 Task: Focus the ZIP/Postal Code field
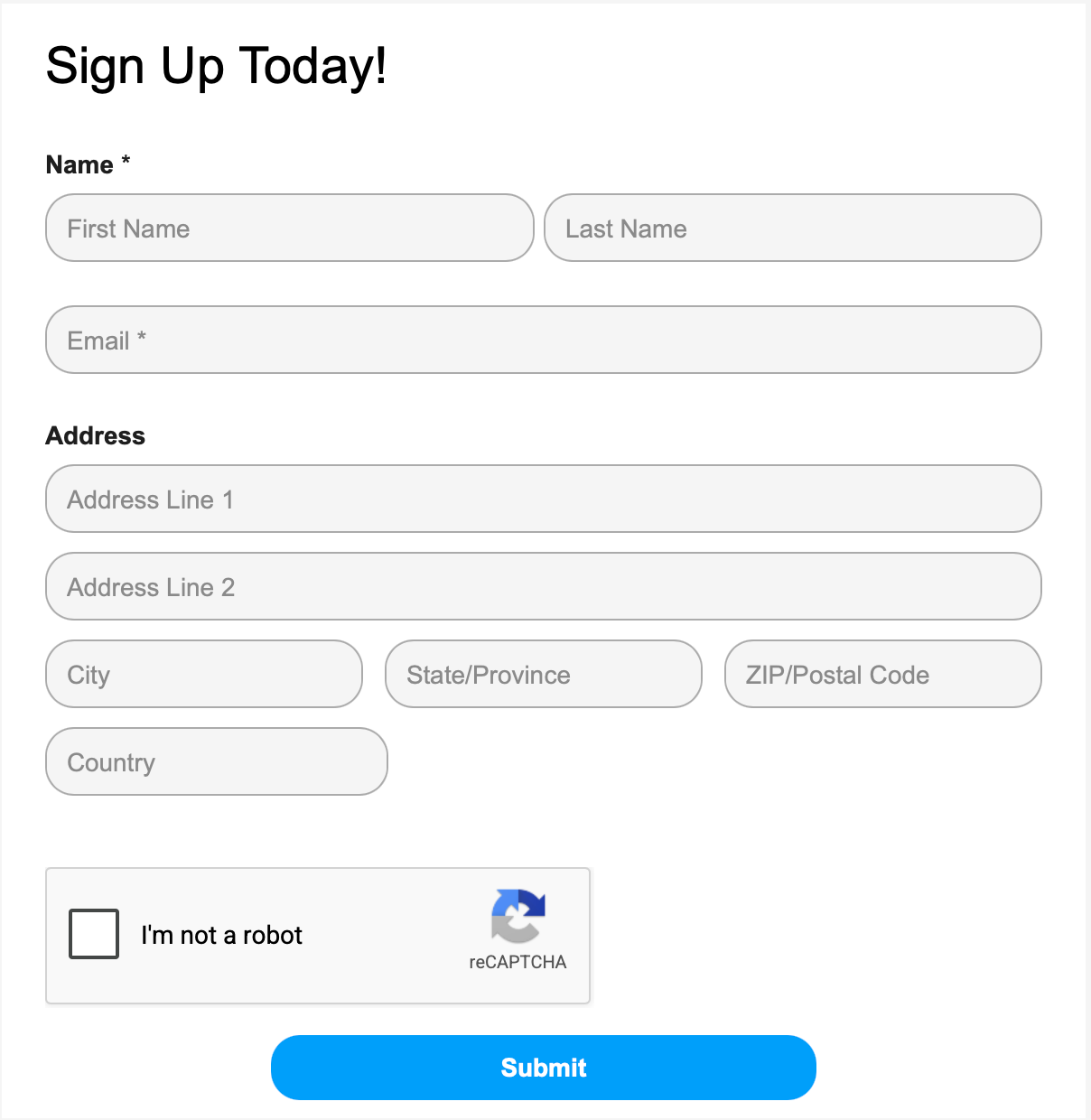(882, 674)
